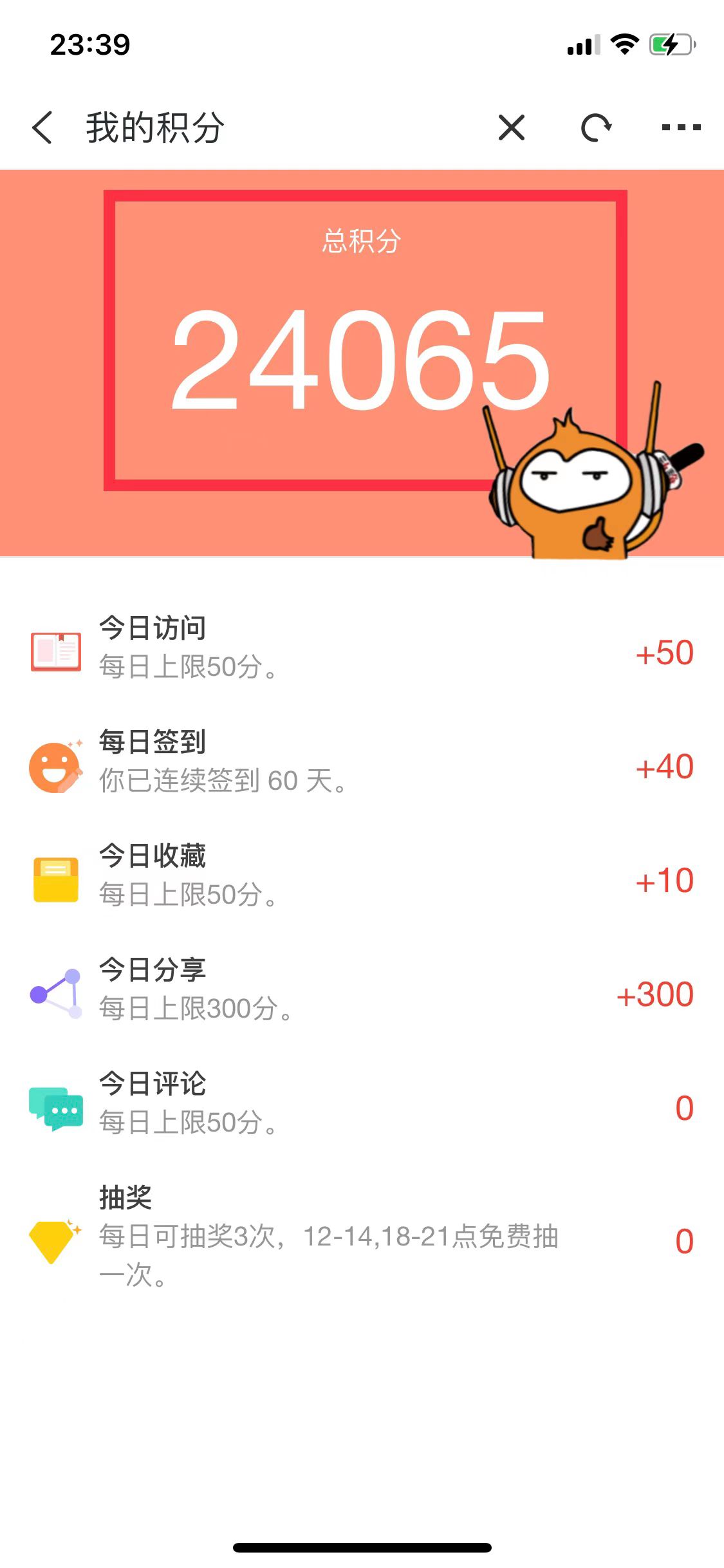Go back from 我的积分 page
724x1568 pixels.
coord(42,127)
